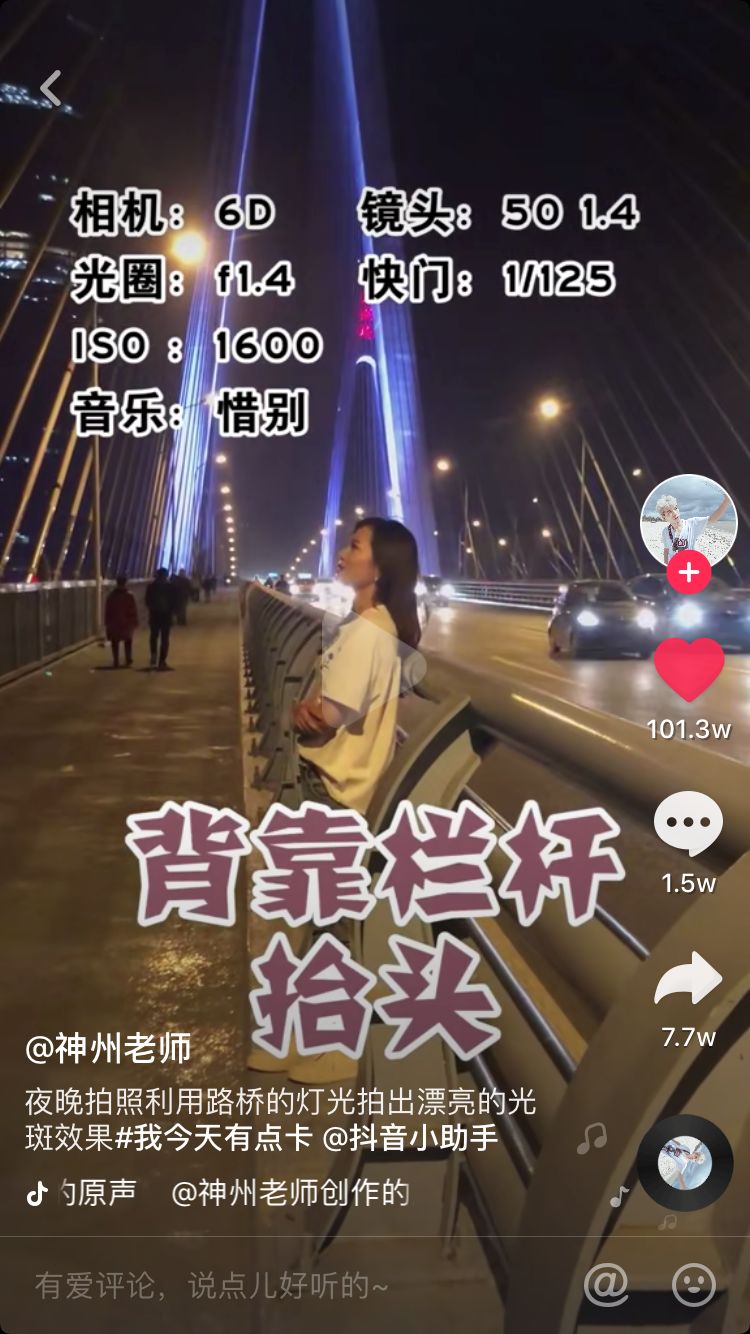Tap the comment count 1.5w
Screen dimensions: 750x1334
click(688, 882)
